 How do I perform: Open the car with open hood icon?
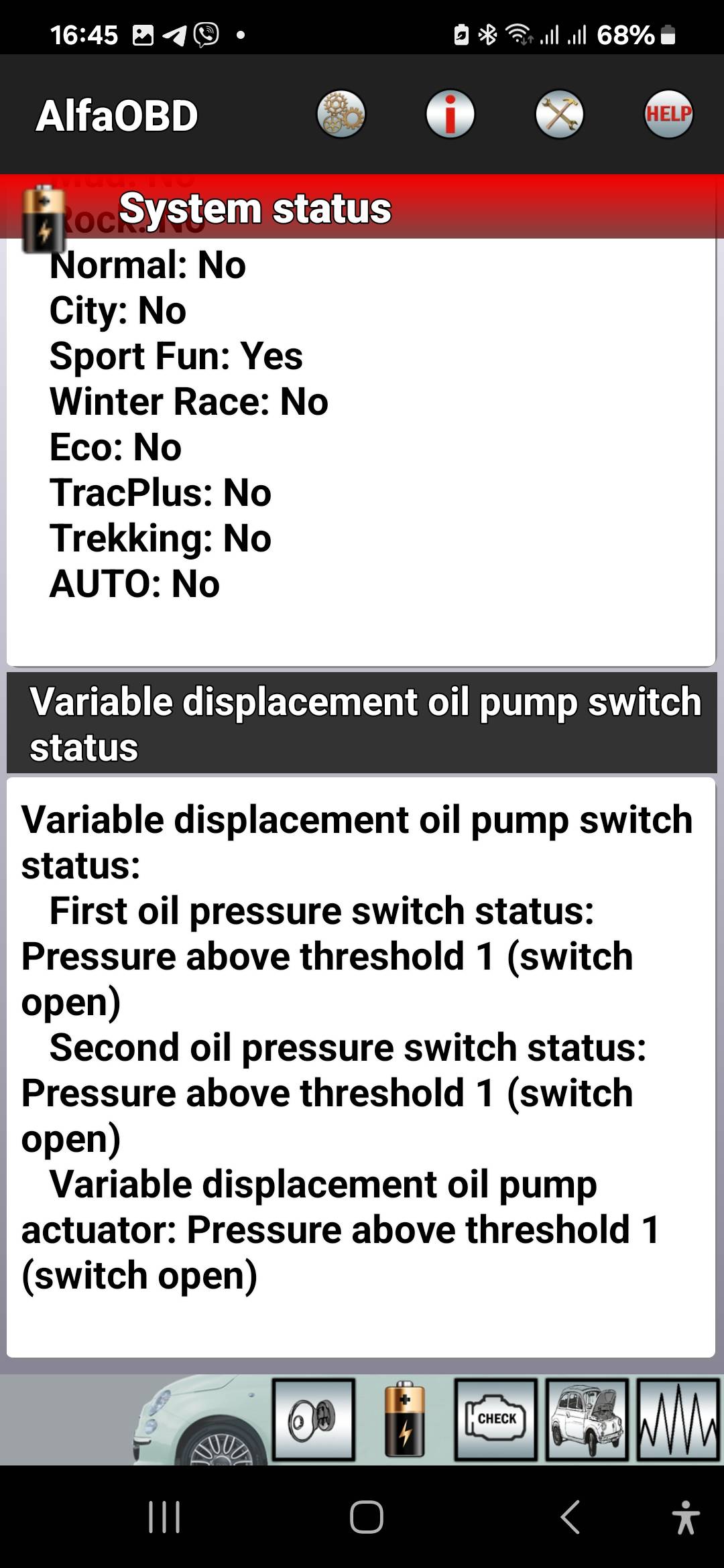click(587, 1419)
